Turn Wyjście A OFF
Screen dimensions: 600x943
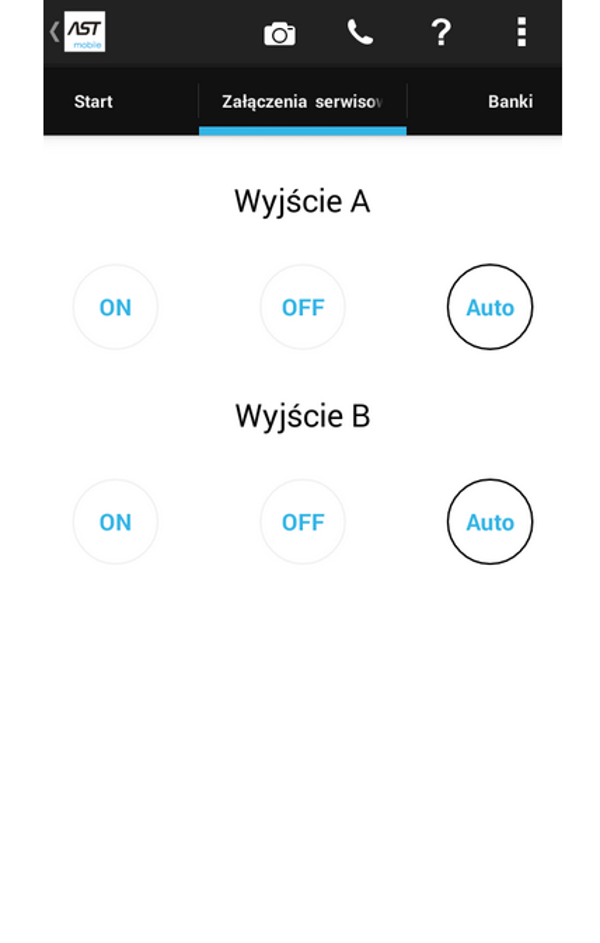302,307
